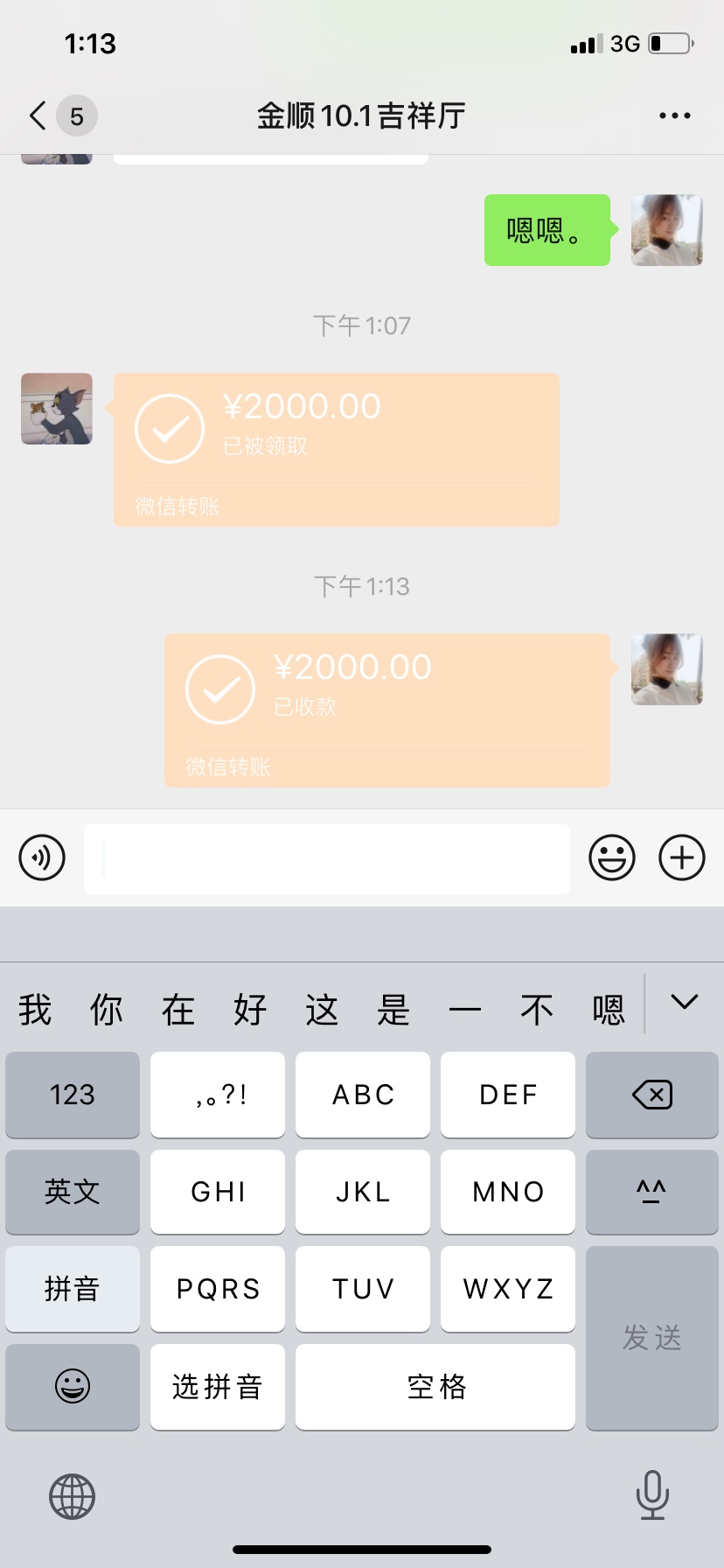
Task: Insert suggested word 我
Action: tap(35, 1010)
